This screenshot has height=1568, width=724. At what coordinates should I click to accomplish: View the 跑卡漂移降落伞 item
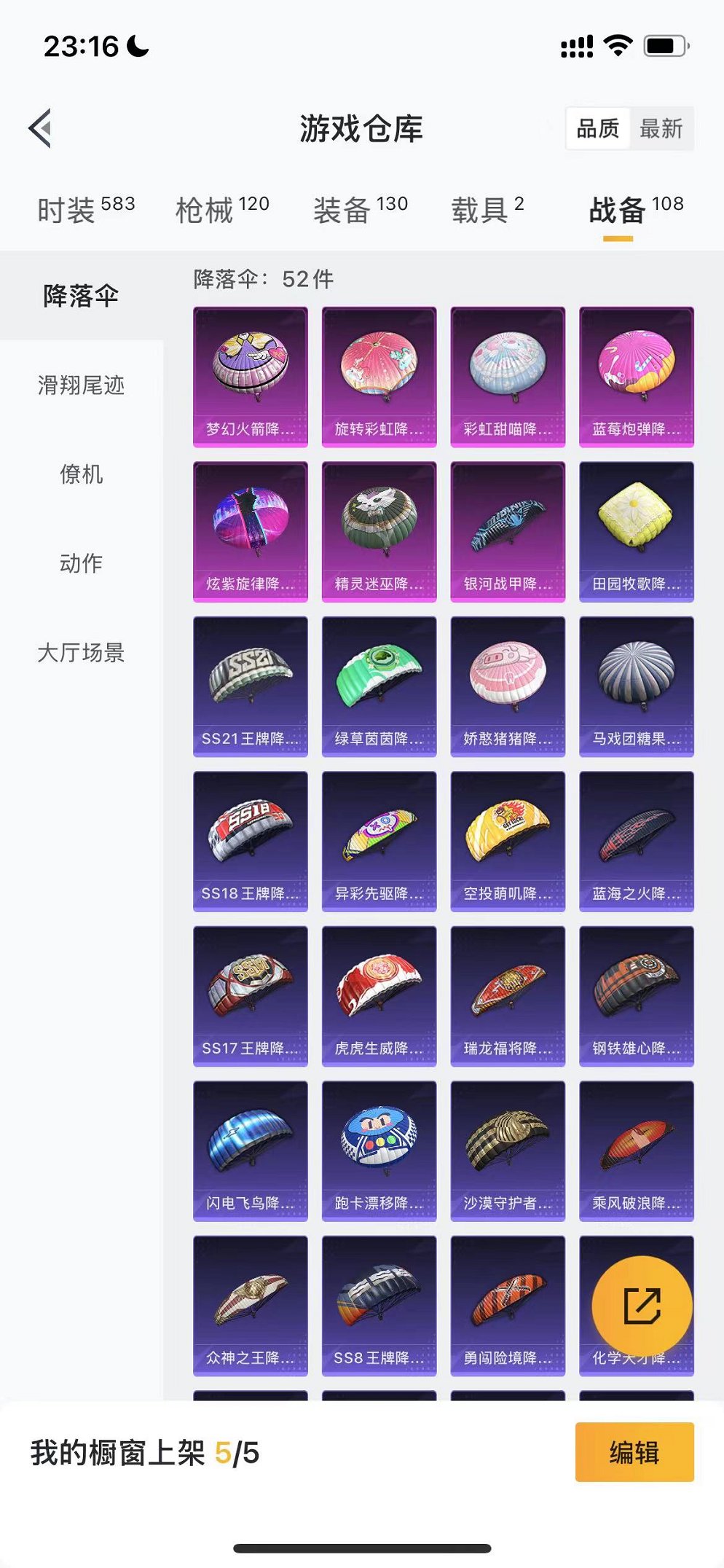[x=379, y=1151]
